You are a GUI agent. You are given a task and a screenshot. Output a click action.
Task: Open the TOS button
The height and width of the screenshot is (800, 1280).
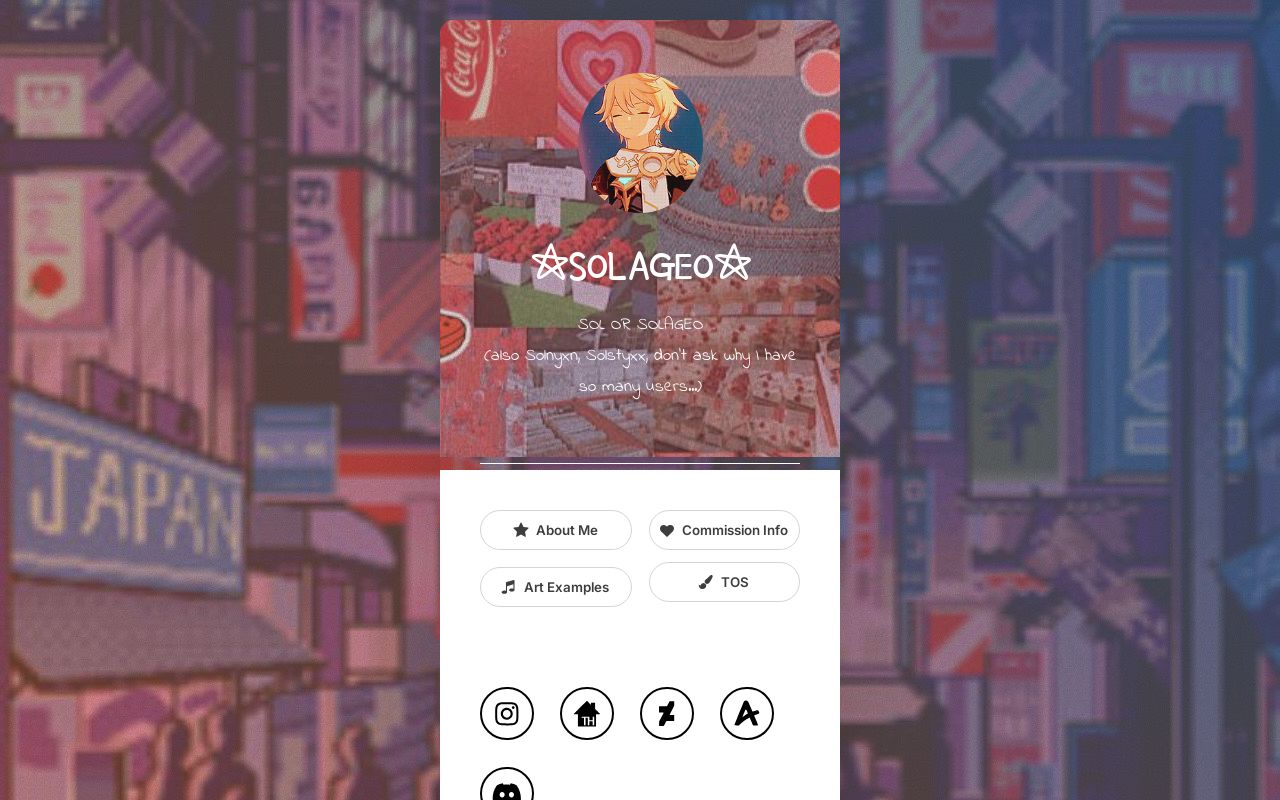(x=724, y=582)
